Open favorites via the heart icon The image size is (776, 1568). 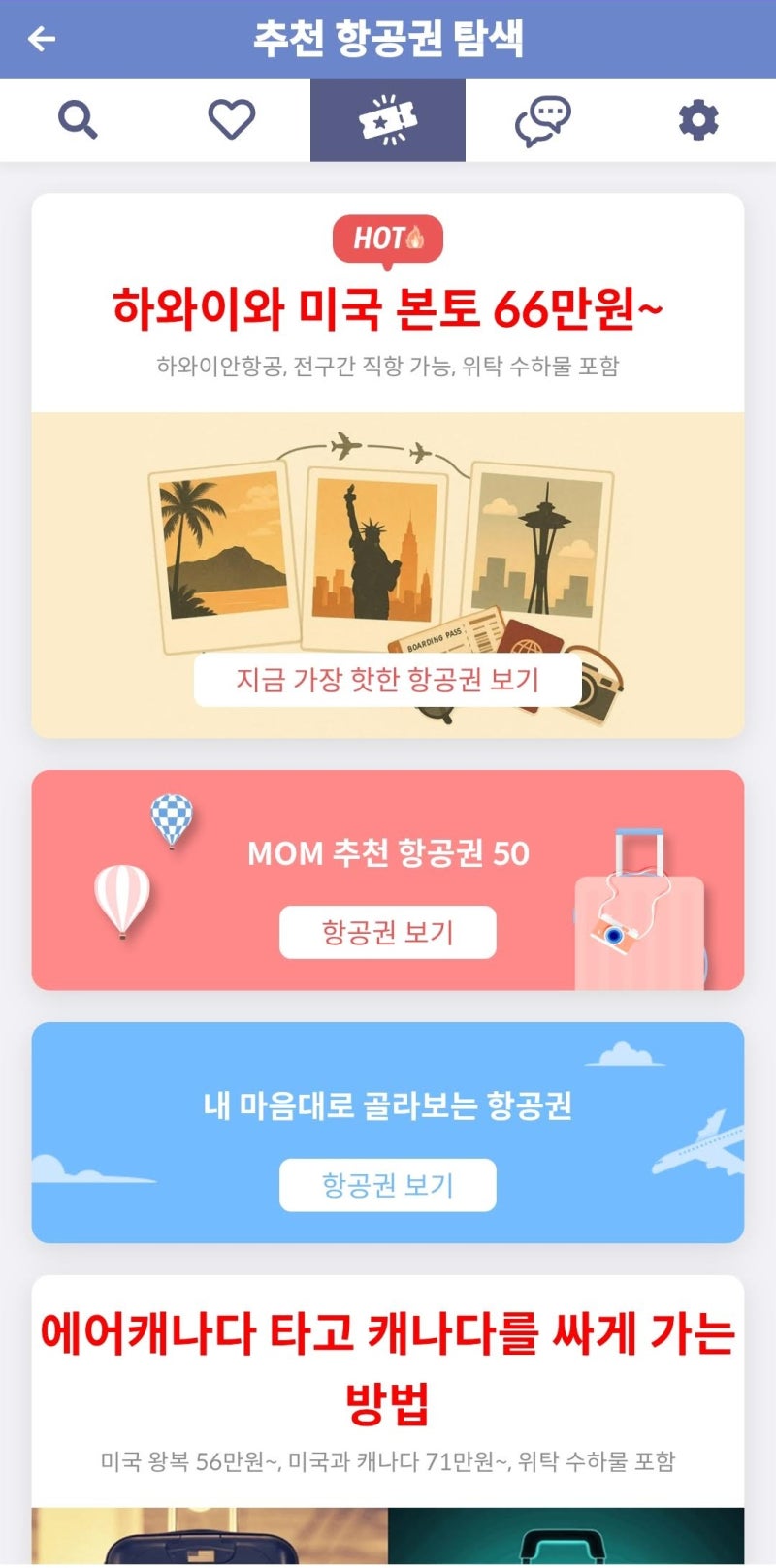click(233, 118)
